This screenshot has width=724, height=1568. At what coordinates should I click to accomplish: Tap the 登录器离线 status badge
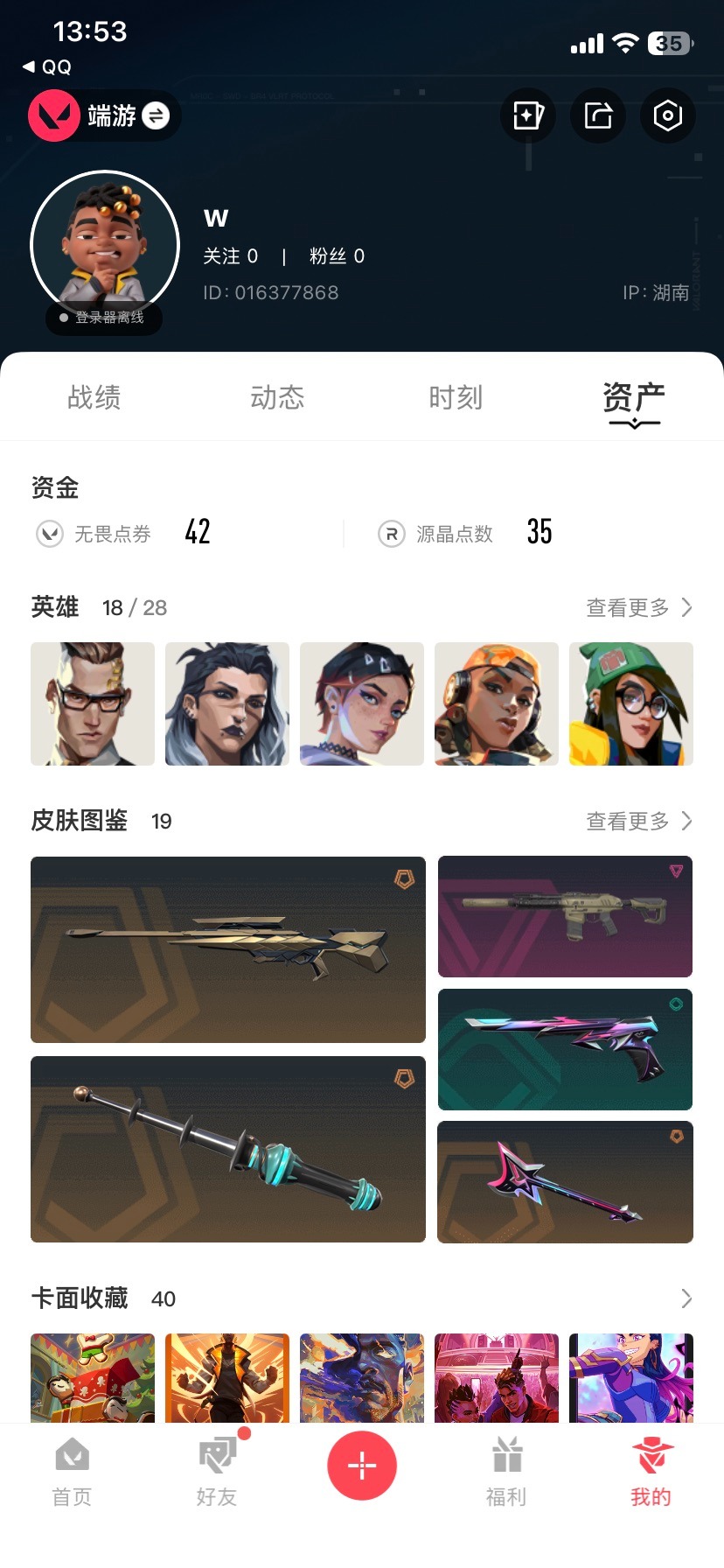click(103, 319)
